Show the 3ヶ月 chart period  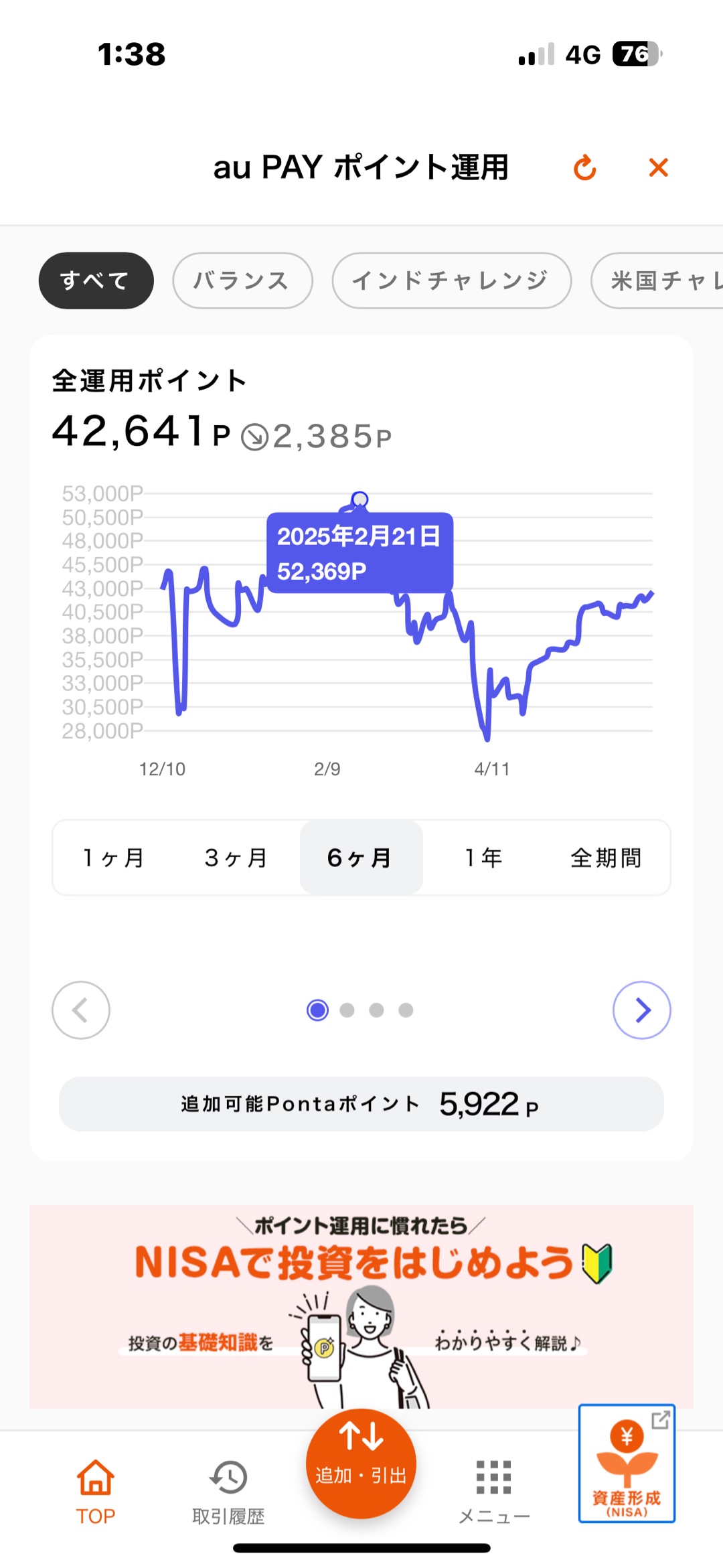tap(236, 858)
